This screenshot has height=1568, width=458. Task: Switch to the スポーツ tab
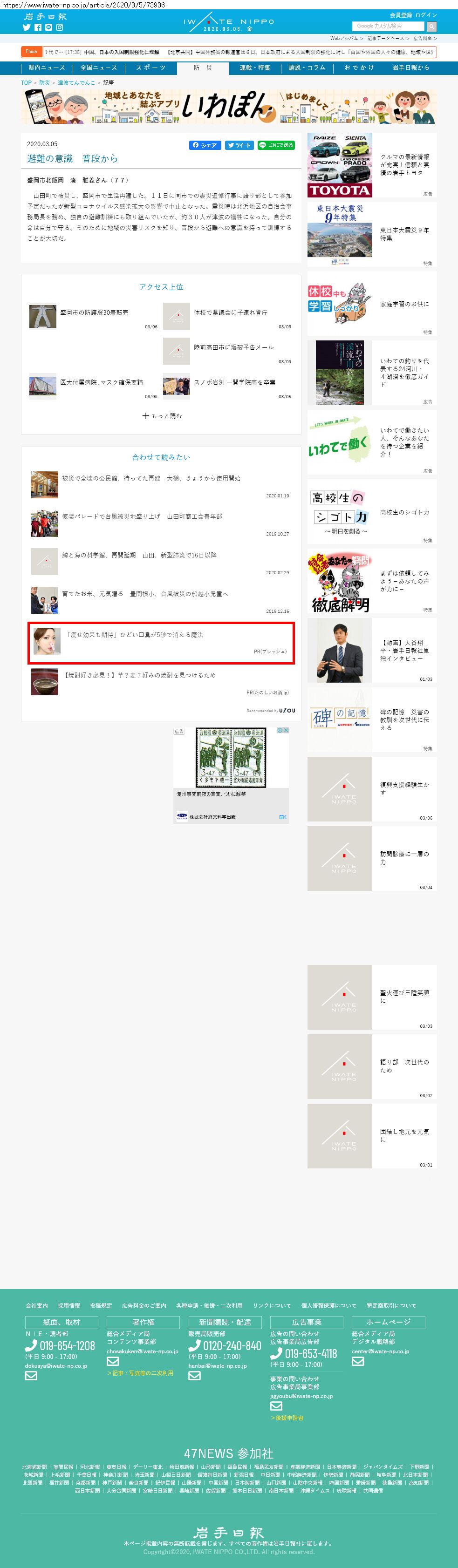coord(151,68)
